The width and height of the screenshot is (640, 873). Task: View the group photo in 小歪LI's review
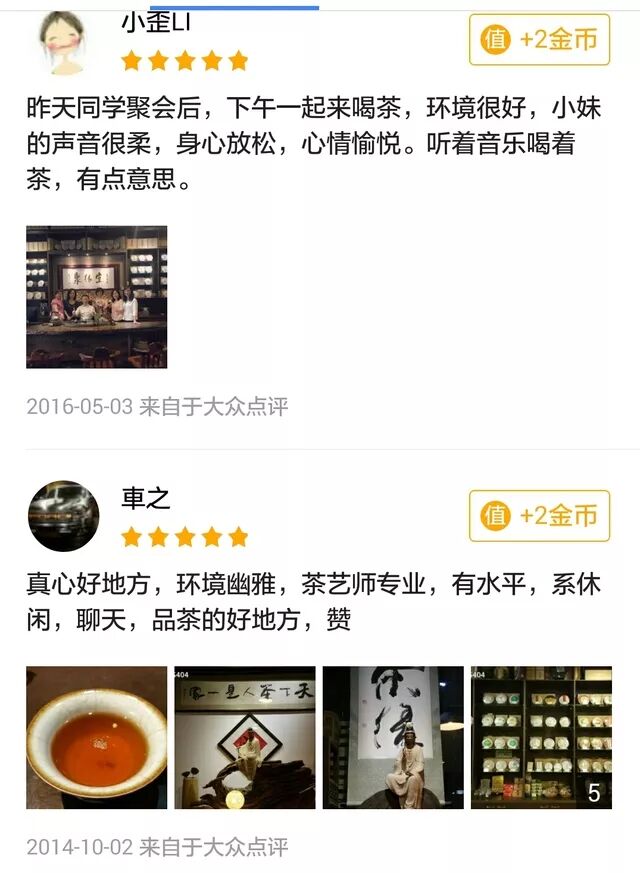pos(96,297)
